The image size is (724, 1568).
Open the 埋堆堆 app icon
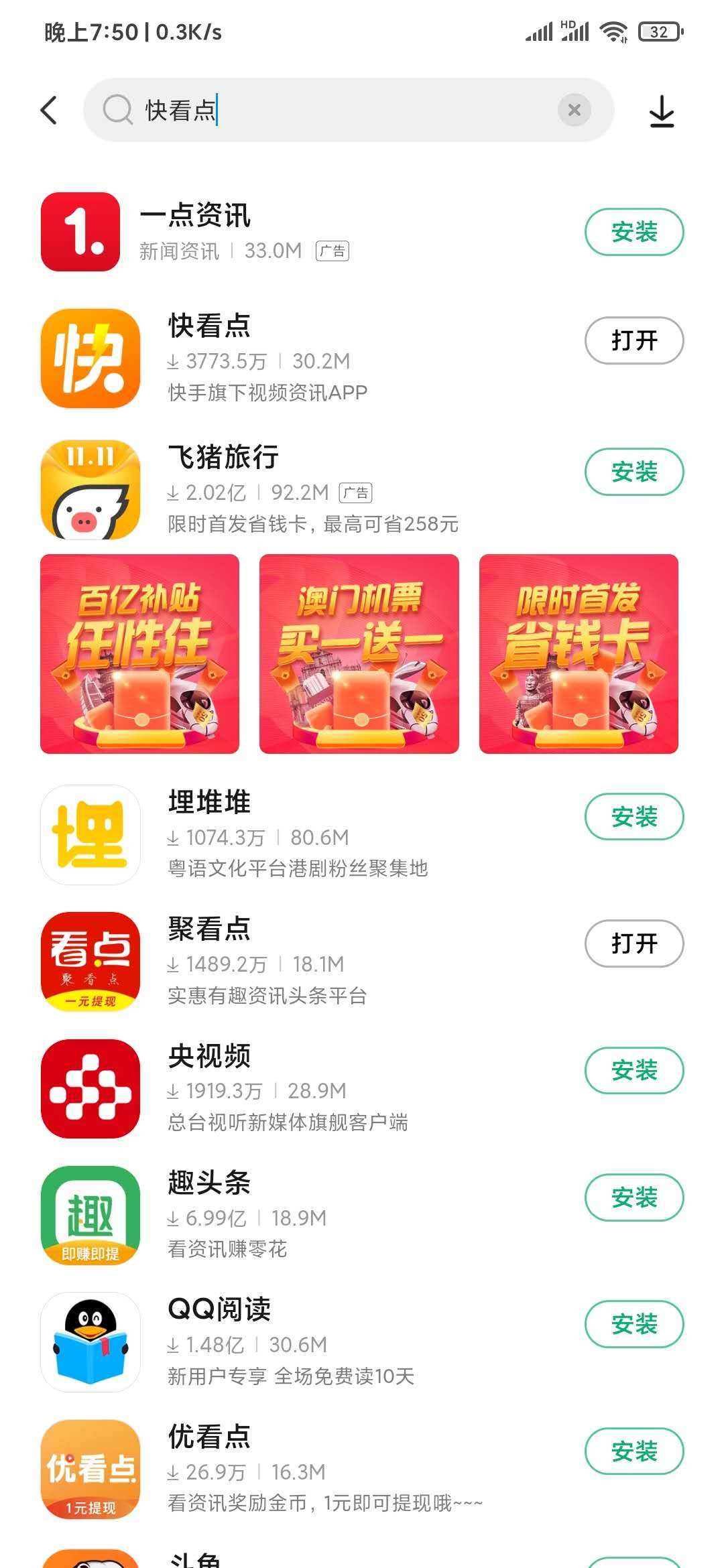(90, 834)
